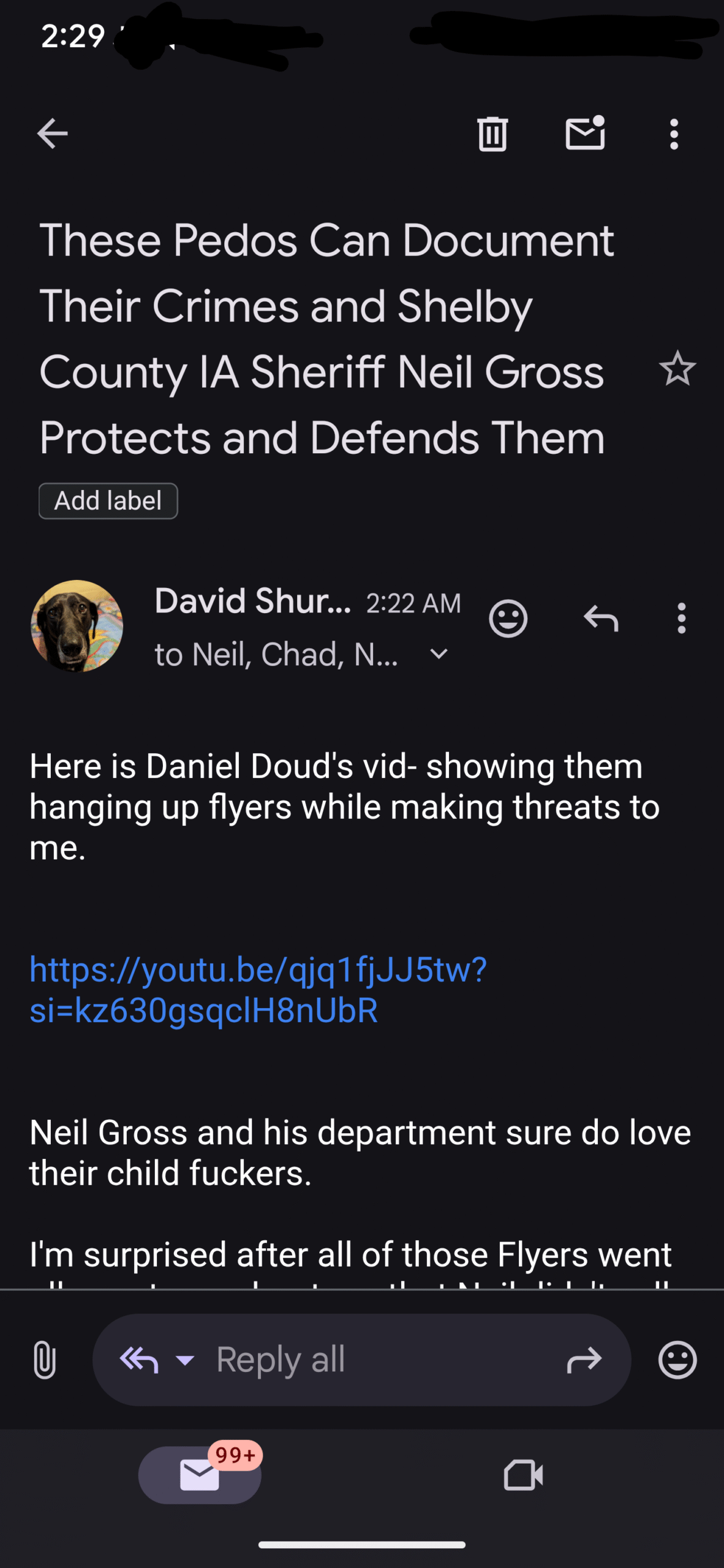Mark this email as unread

(x=585, y=133)
